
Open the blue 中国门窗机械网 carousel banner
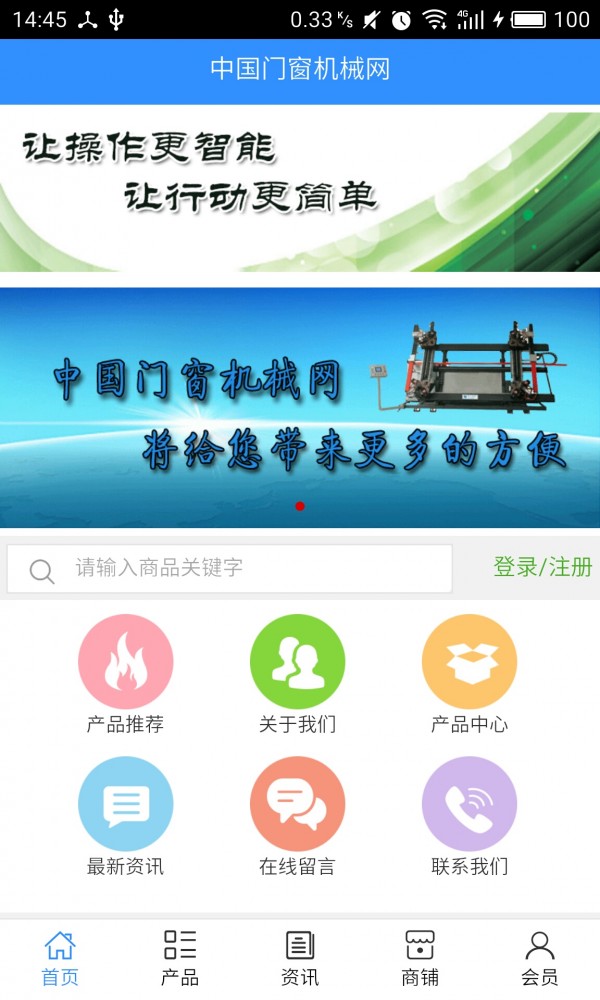(x=300, y=407)
